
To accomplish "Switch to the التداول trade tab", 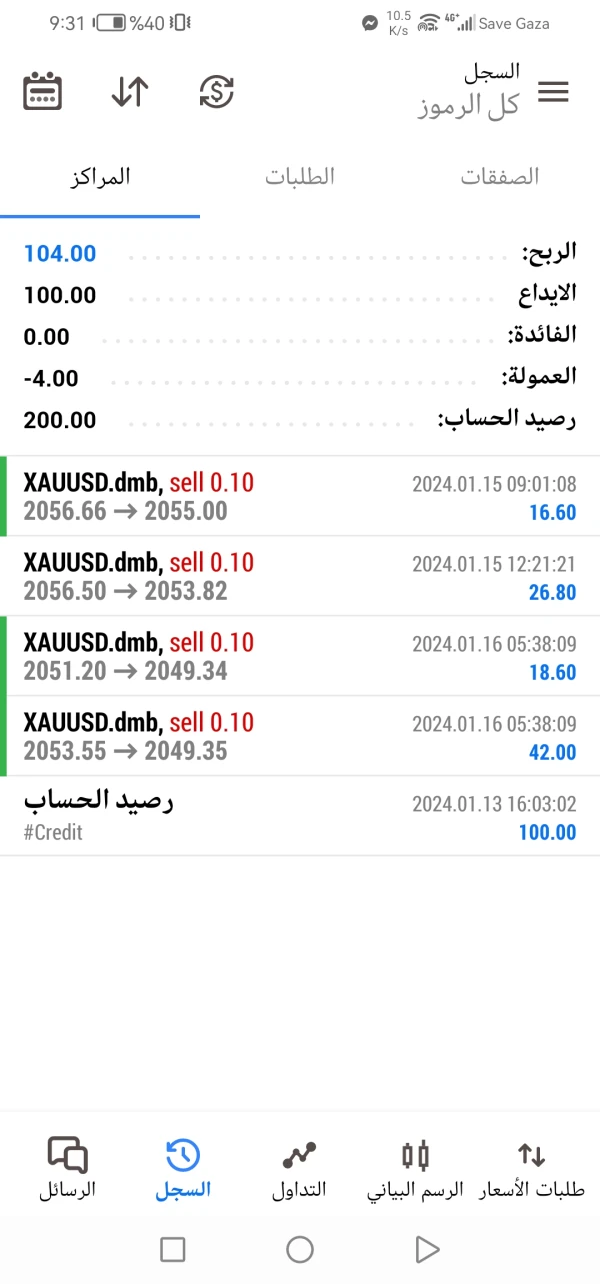I will click(299, 1168).
